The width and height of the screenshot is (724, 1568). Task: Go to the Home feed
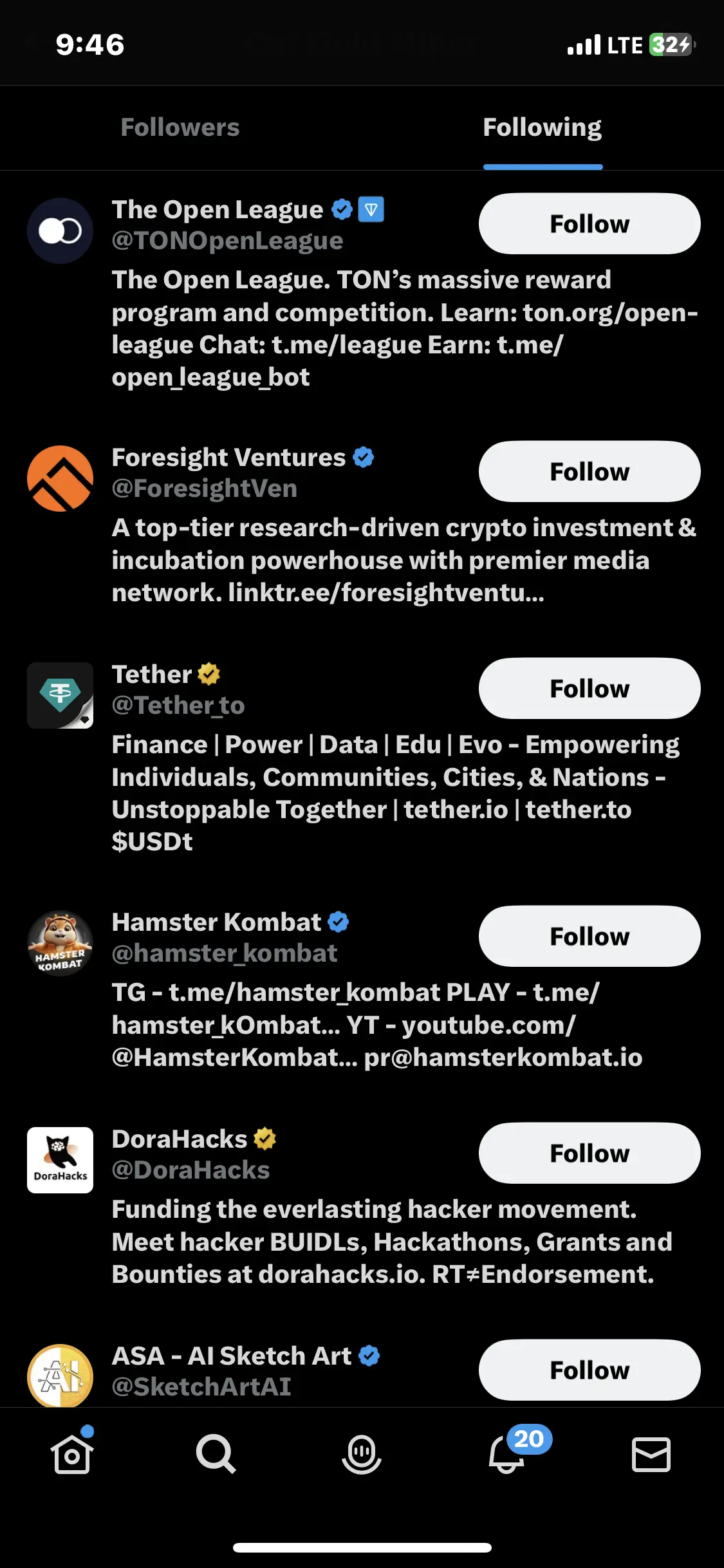point(71,1454)
